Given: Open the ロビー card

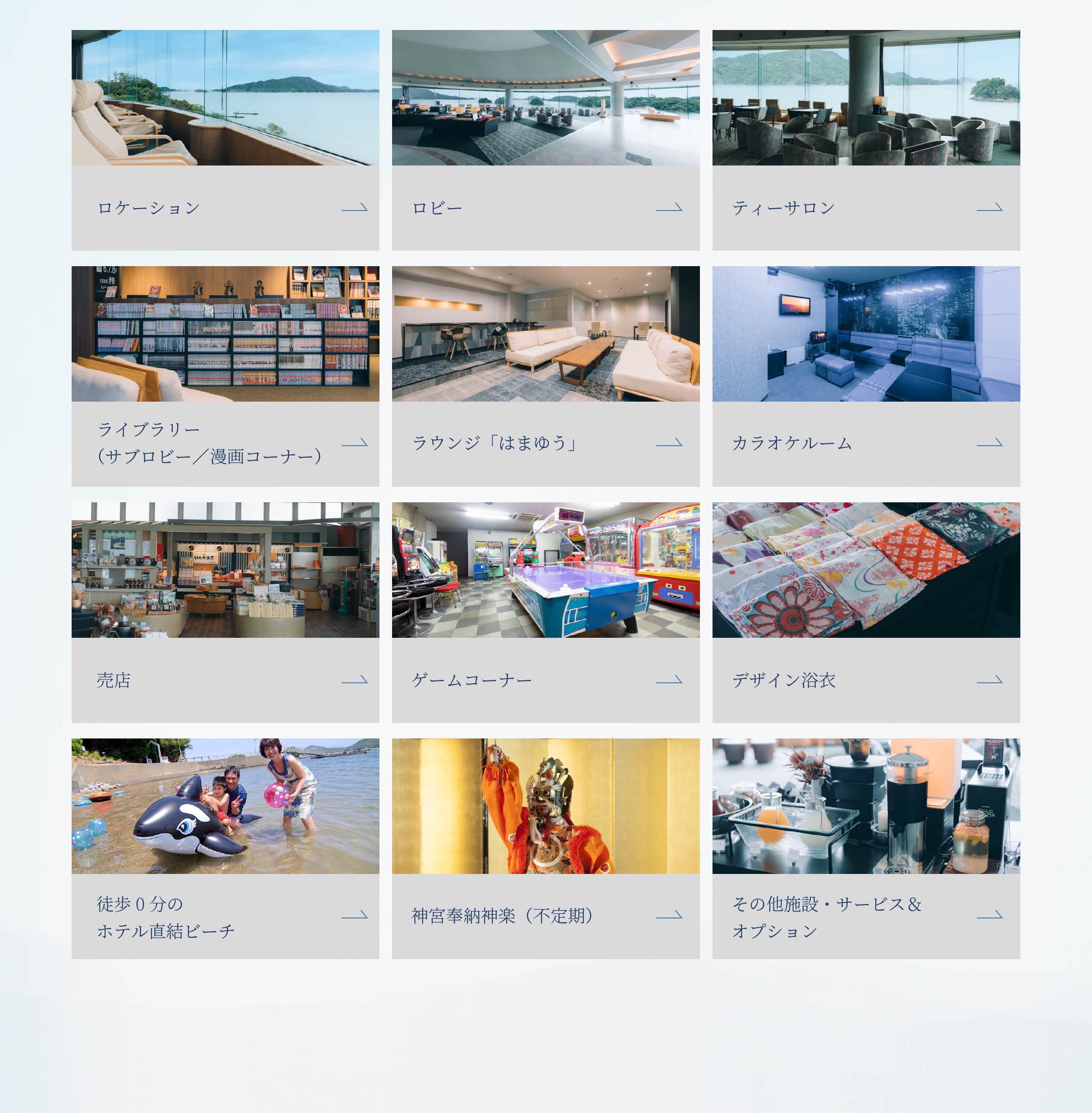Looking at the screenshot, I should pyautogui.click(x=546, y=140).
